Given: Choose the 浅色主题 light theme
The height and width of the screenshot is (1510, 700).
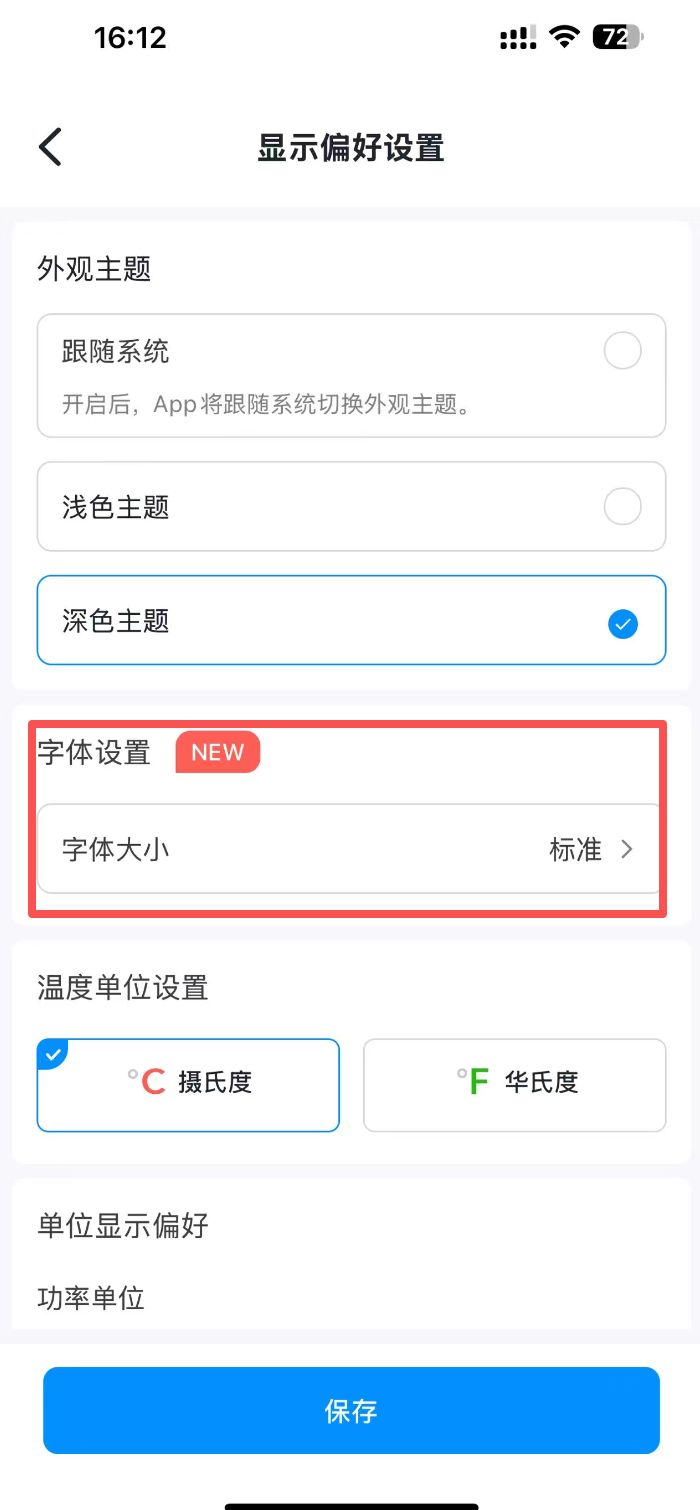Looking at the screenshot, I should [351, 507].
